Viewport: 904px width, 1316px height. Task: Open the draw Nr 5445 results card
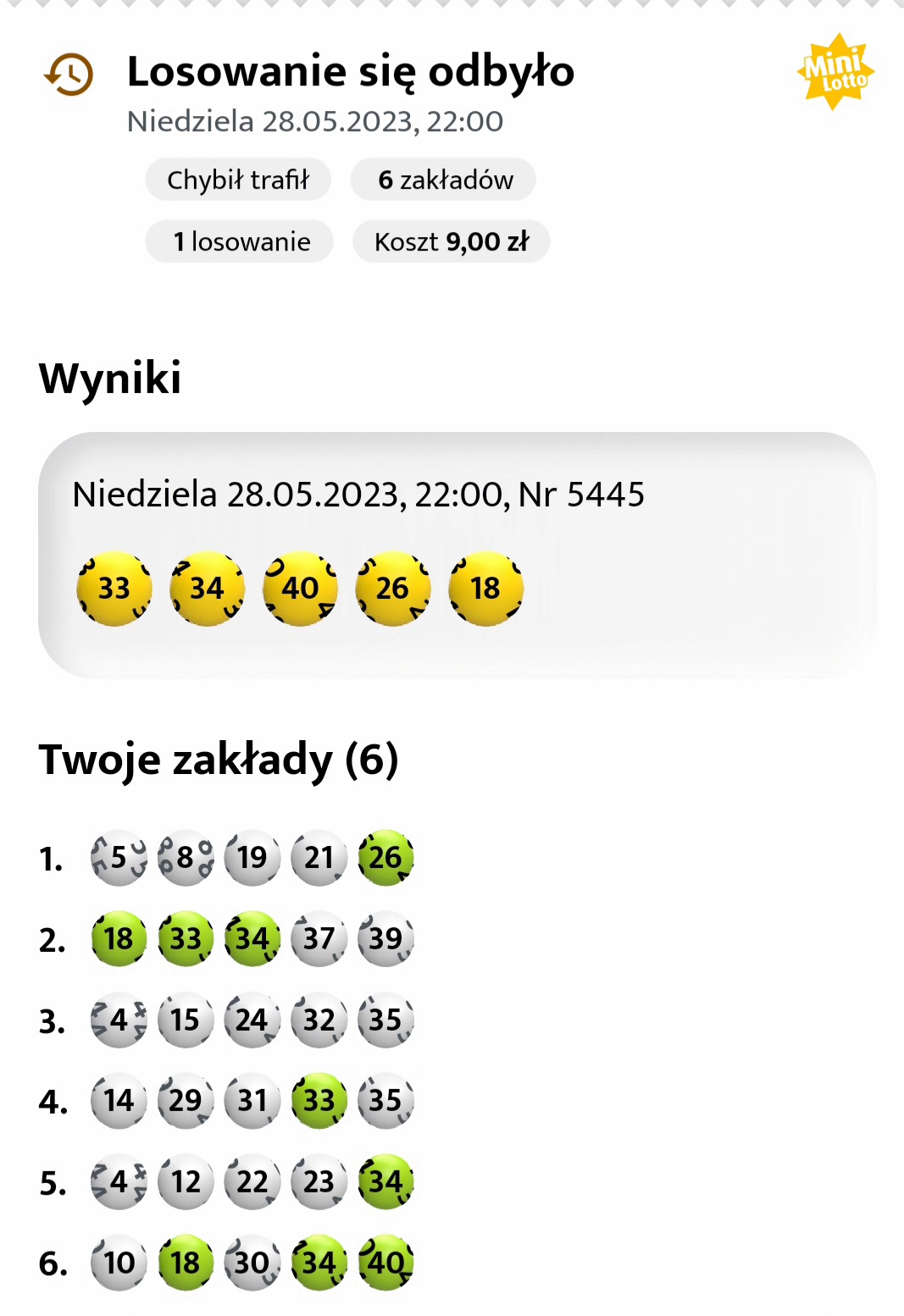[457, 555]
